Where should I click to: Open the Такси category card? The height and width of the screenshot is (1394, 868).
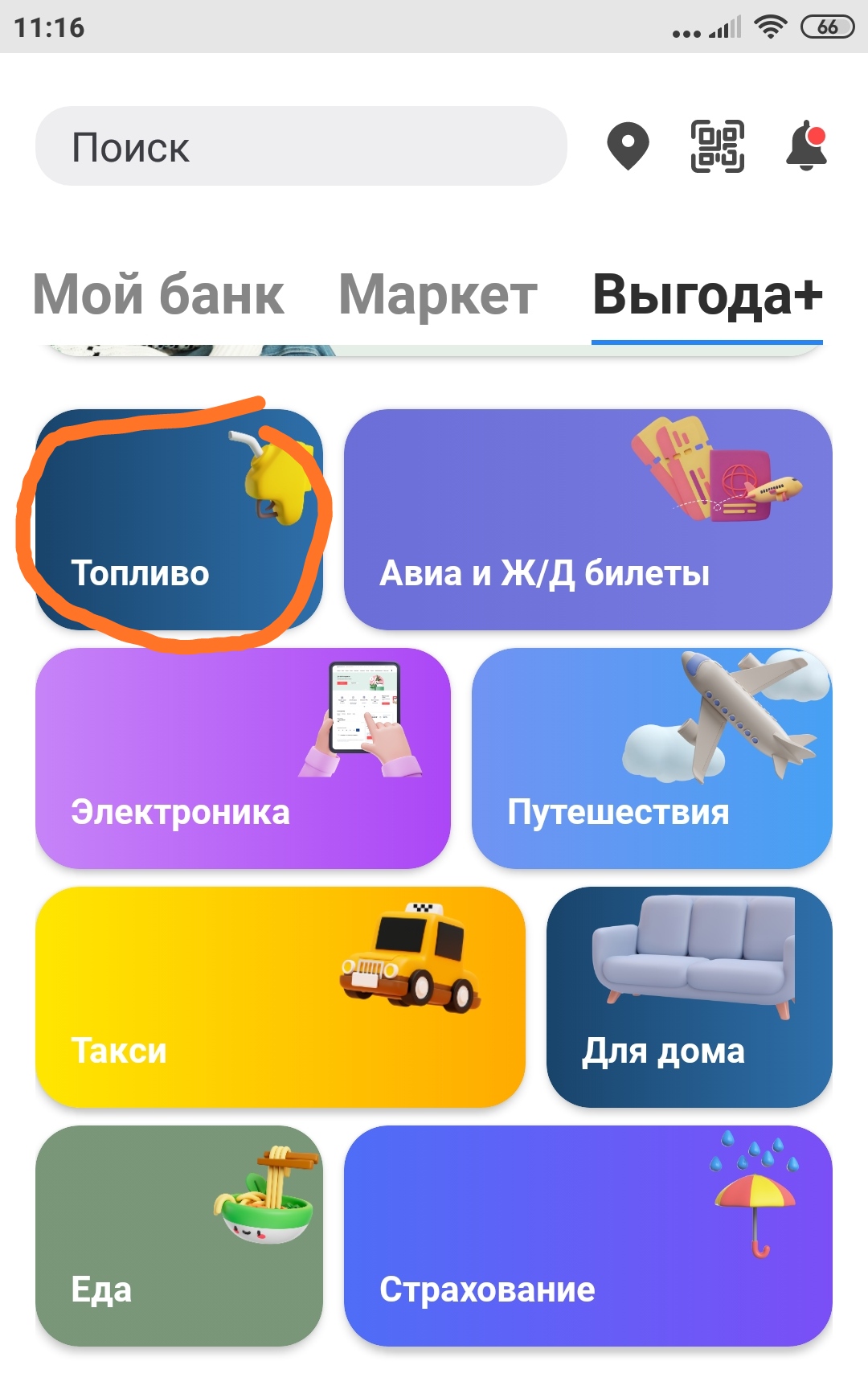pyautogui.click(x=280, y=997)
